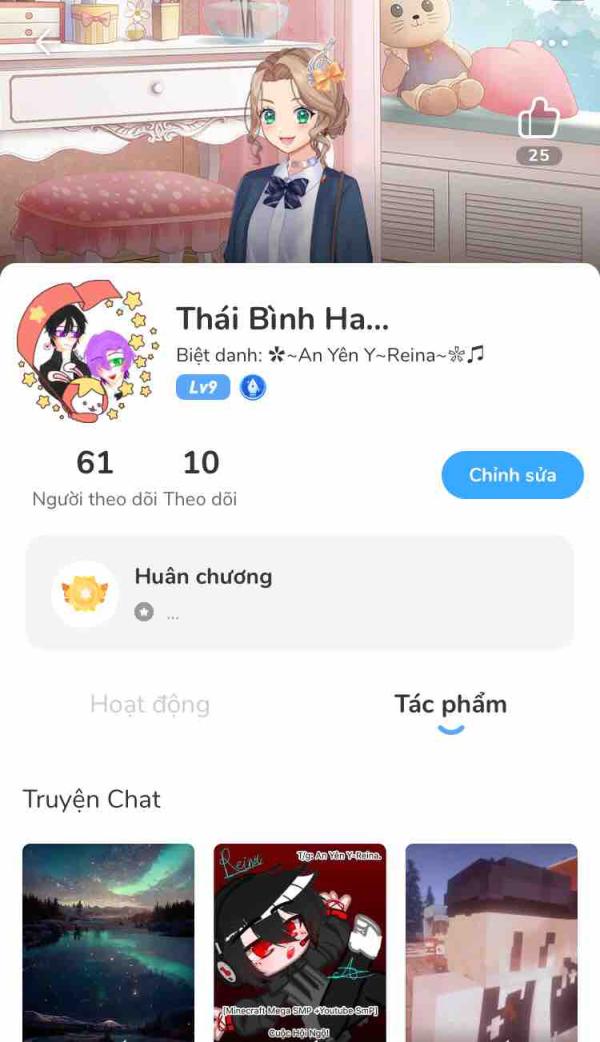The width and height of the screenshot is (600, 1042).
Task: View the profile avatar picture
Action: 90,350
